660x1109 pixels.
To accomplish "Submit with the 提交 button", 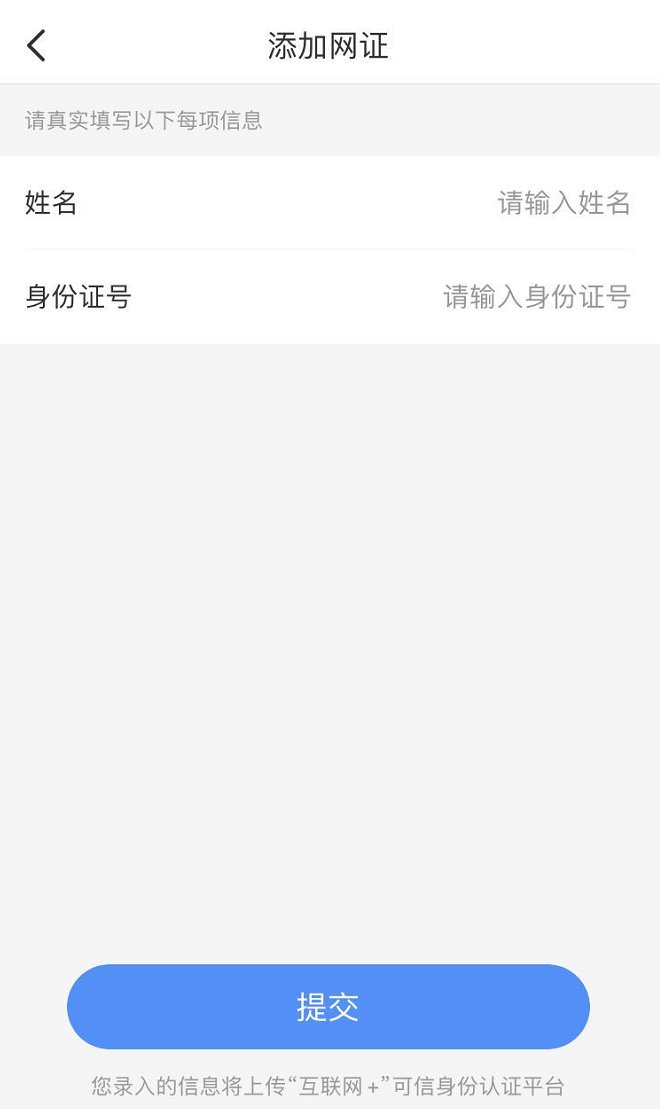I will pos(328,1007).
